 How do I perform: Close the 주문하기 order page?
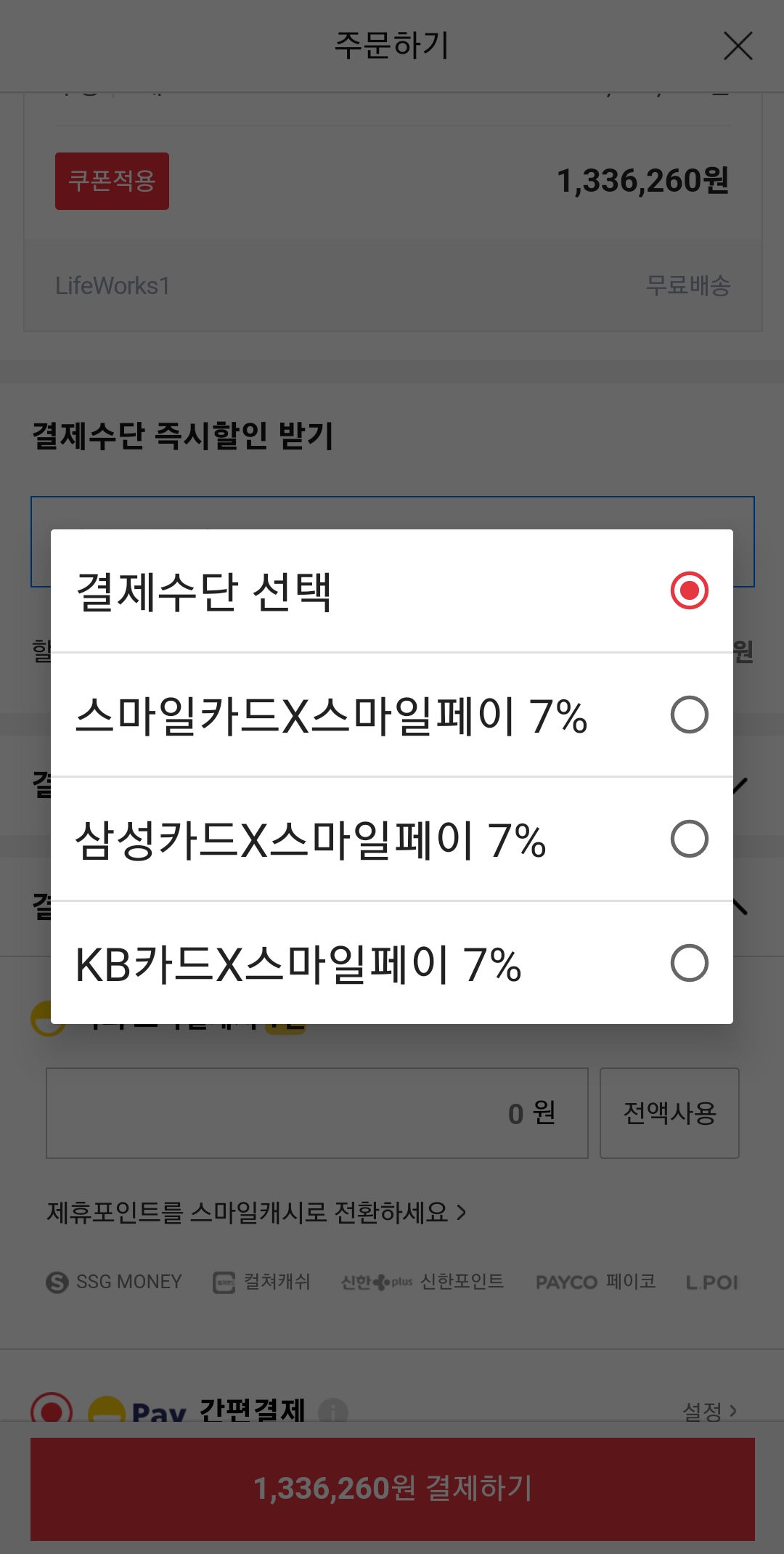738,46
